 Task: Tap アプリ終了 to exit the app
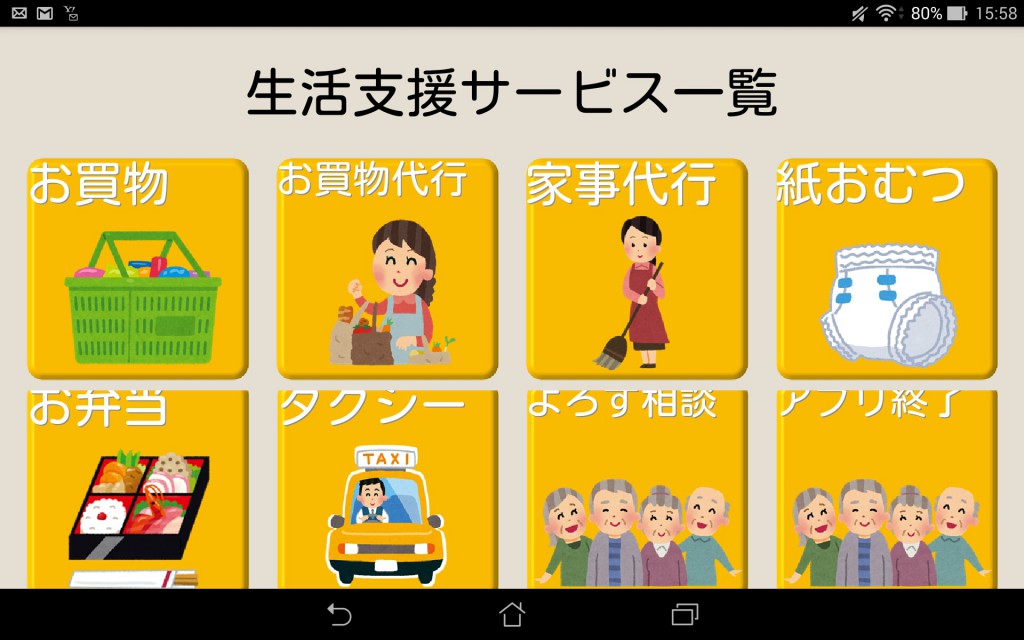(887, 490)
